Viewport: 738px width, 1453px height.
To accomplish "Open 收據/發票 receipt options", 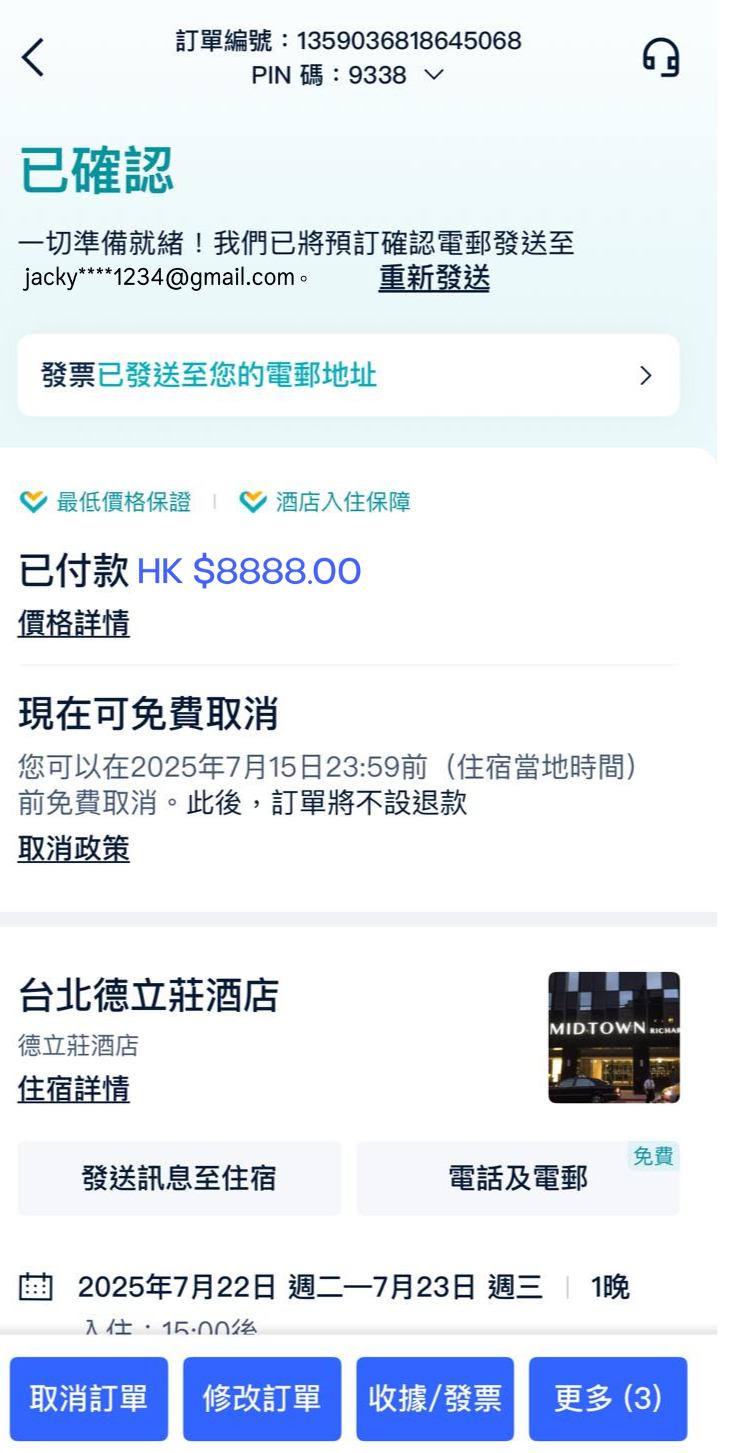I will point(435,1398).
